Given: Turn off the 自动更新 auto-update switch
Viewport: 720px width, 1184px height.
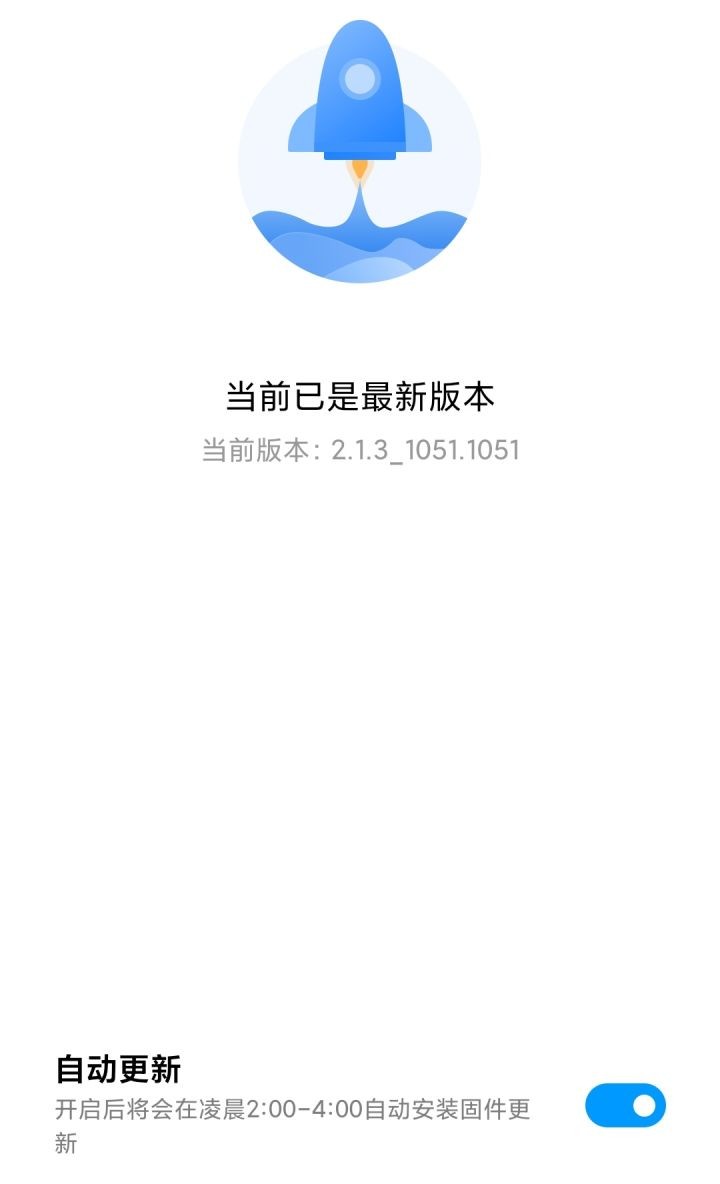Looking at the screenshot, I should point(625,1105).
